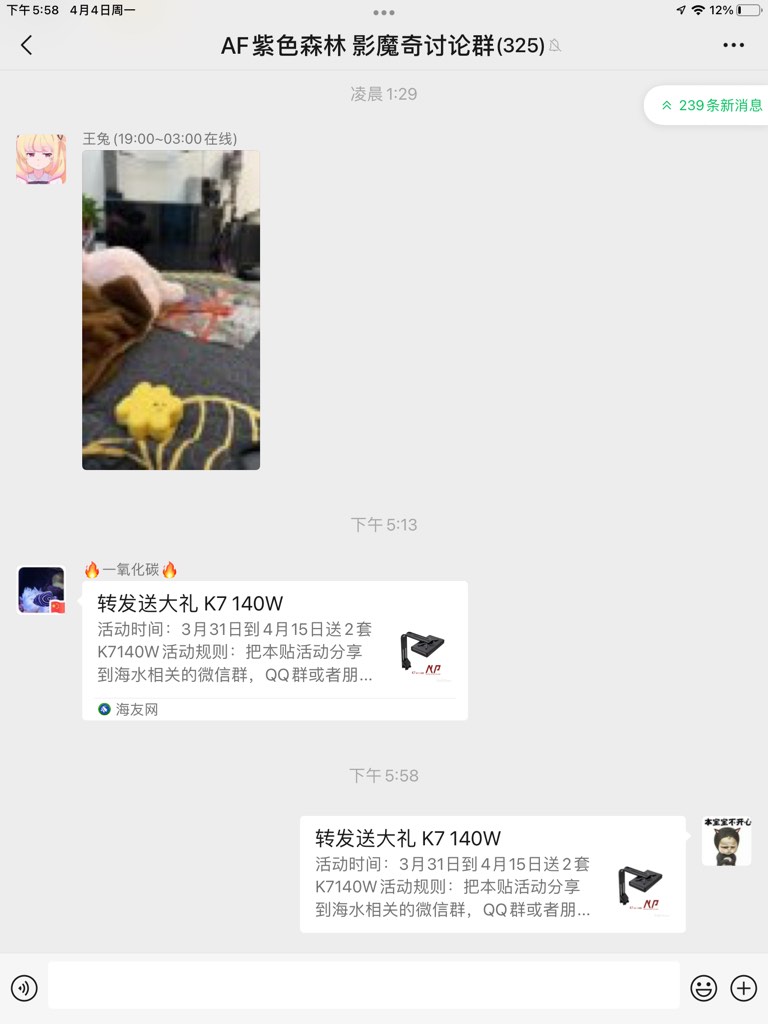Viewport: 768px width, 1024px height.
Task: Go back to the chat list
Action: click(x=26, y=45)
